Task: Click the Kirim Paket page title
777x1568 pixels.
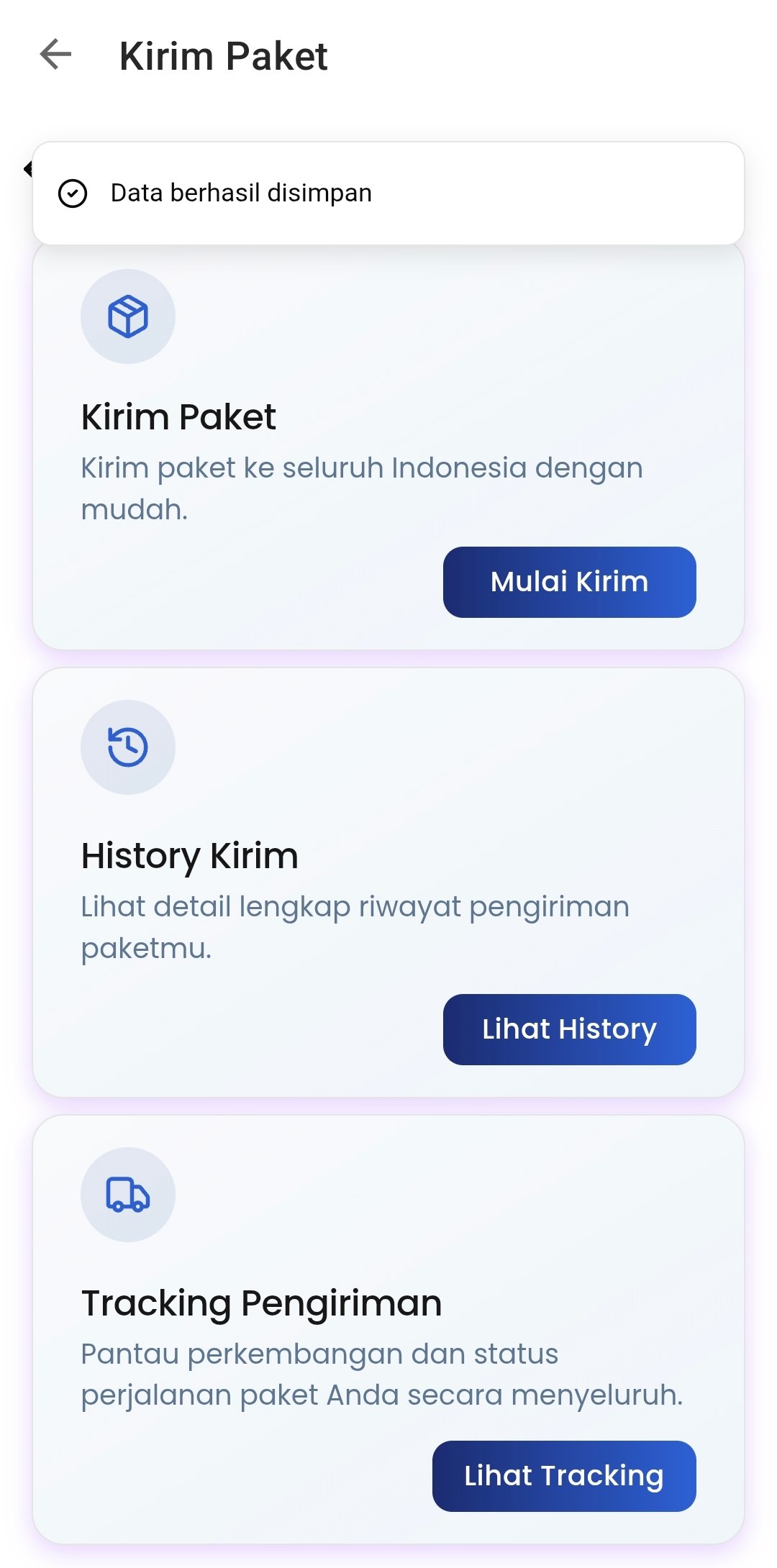Action: [x=224, y=55]
